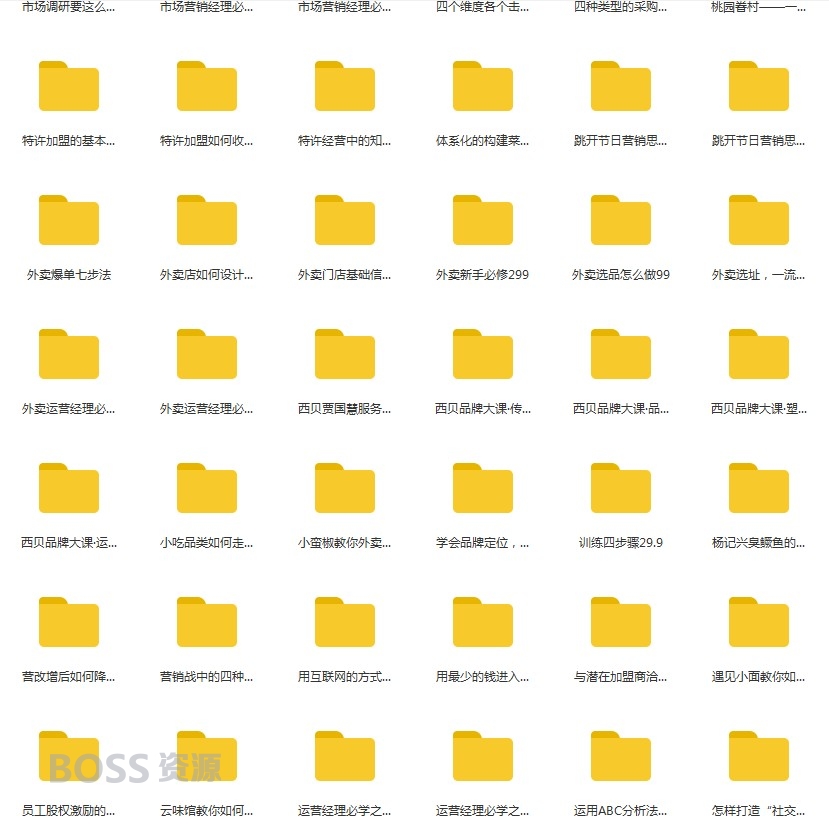Open the 训练四步骤29.9 folder
The height and width of the screenshot is (833, 829).
pos(620,488)
